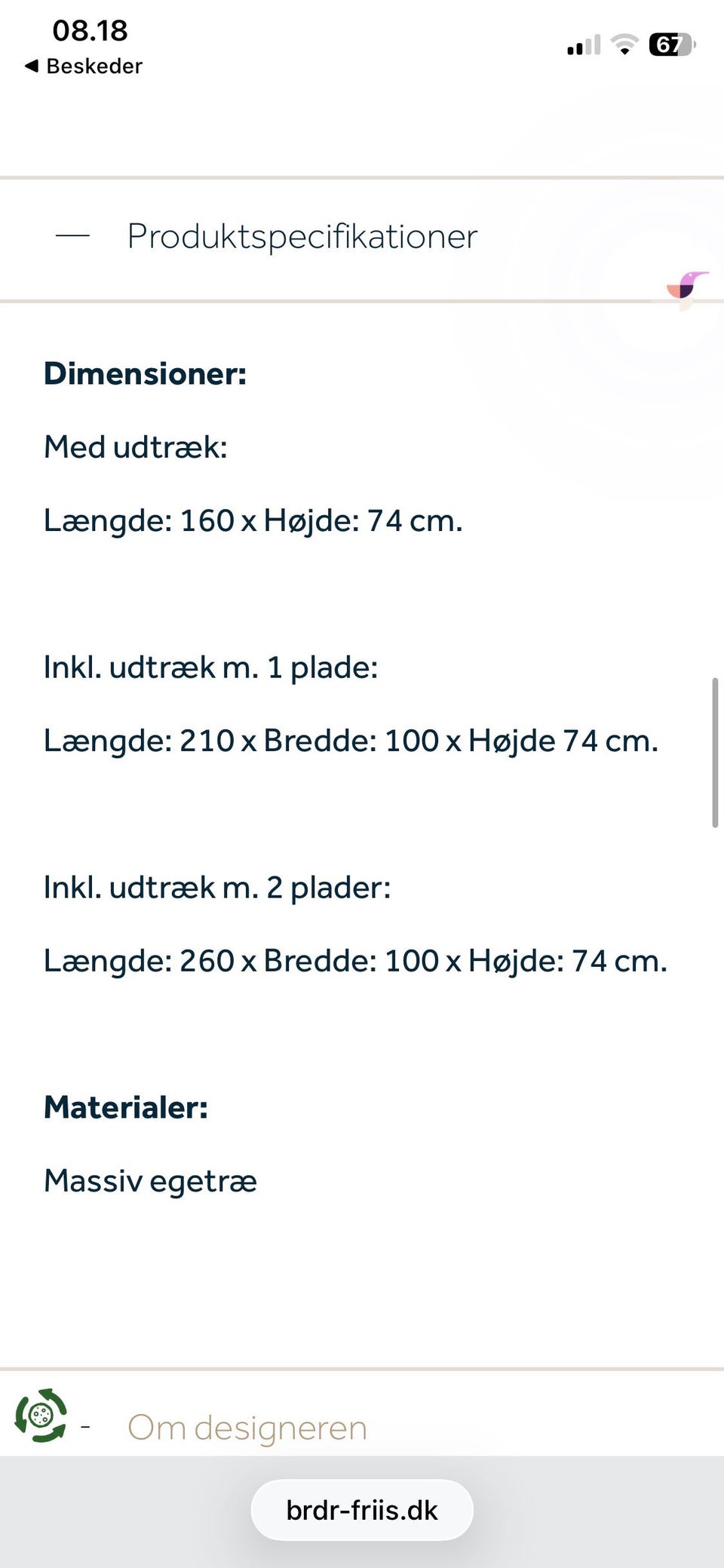Screen dimensions: 724x1568
Task: Tap the Wi-Fi icon in the status bar
Action: pos(624,45)
